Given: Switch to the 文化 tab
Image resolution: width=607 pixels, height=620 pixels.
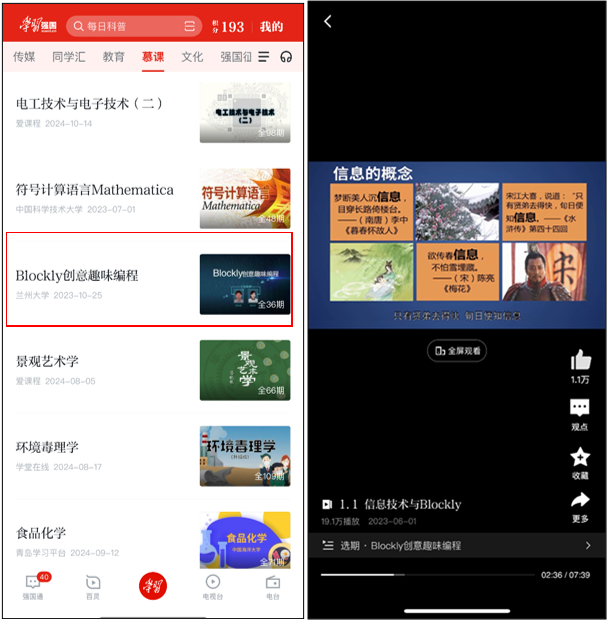Looking at the screenshot, I should tap(192, 57).
